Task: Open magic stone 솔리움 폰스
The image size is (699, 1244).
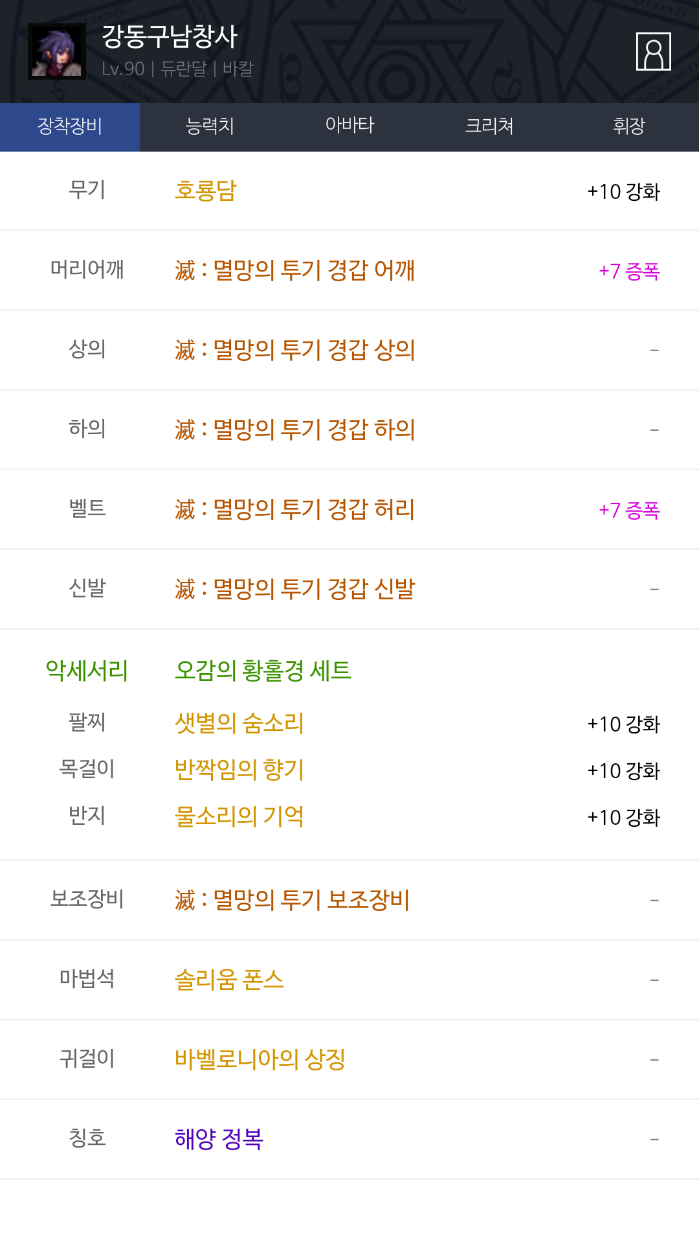Action: [229, 980]
